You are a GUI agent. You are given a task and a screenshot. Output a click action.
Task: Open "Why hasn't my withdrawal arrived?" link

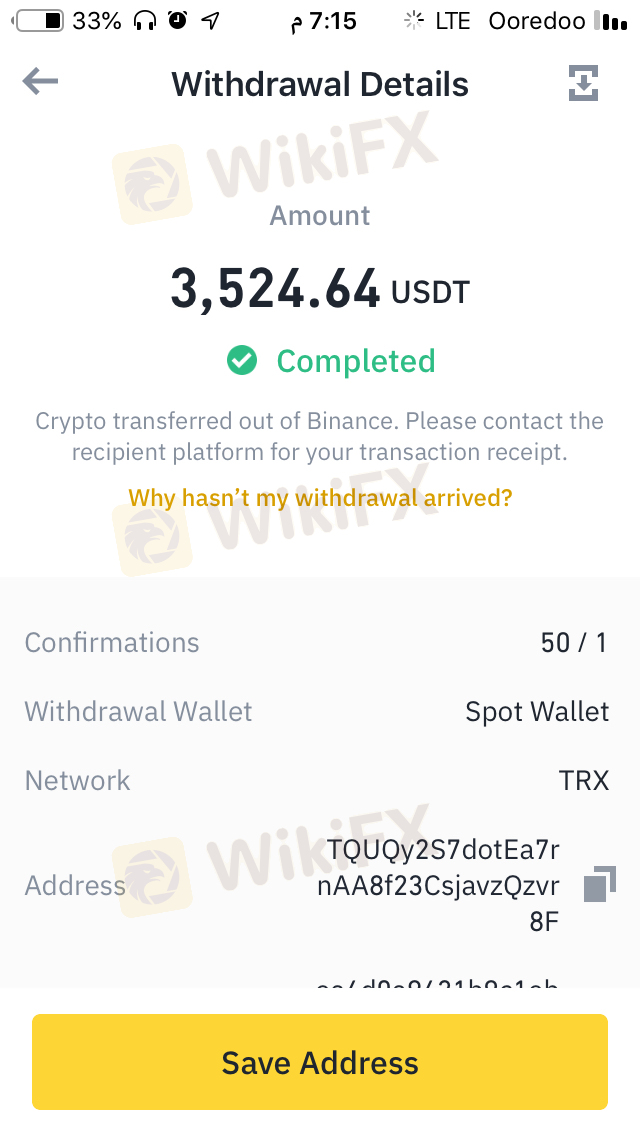pos(320,498)
